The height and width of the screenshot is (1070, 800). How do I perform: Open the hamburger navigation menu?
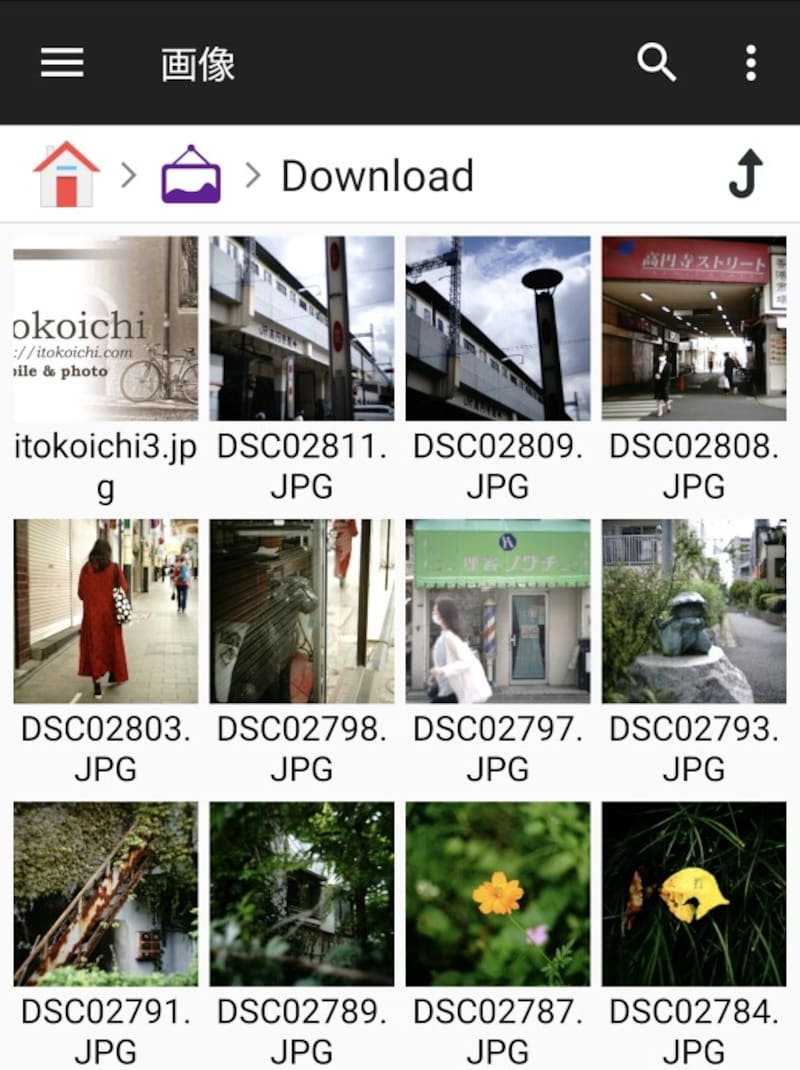(x=62, y=63)
